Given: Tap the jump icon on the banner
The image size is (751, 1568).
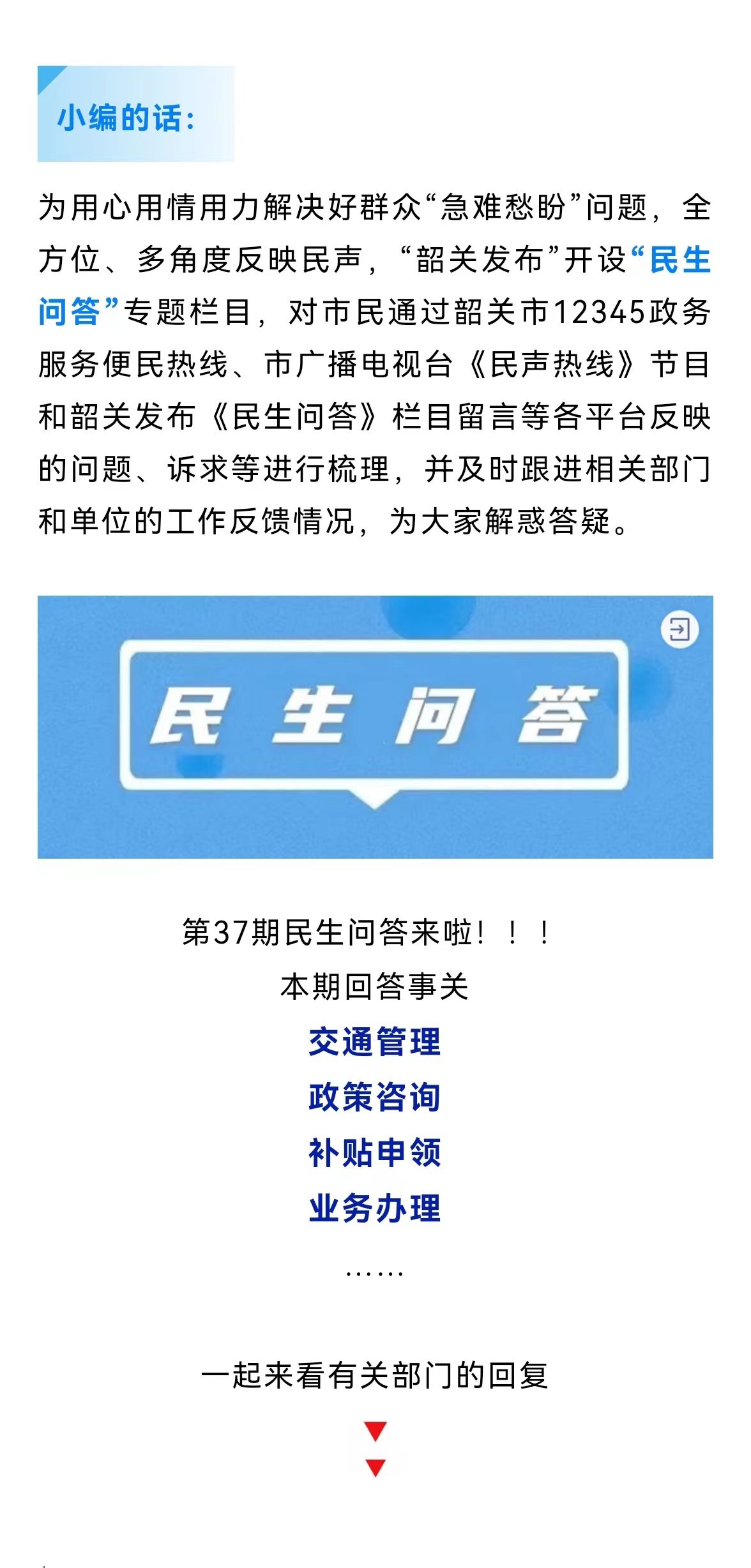Looking at the screenshot, I should tap(679, 630).
